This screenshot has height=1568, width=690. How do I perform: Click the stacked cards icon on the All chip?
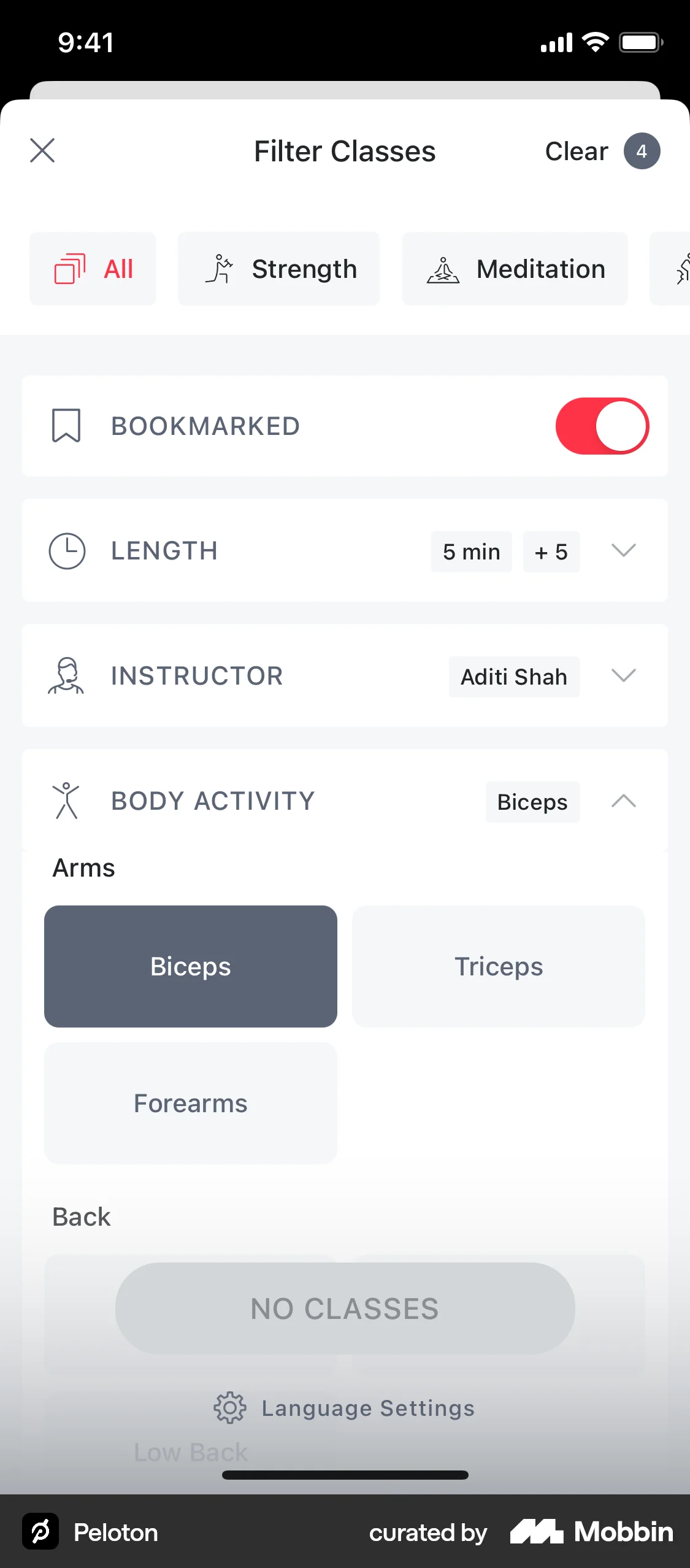click(x=69, y=268)
